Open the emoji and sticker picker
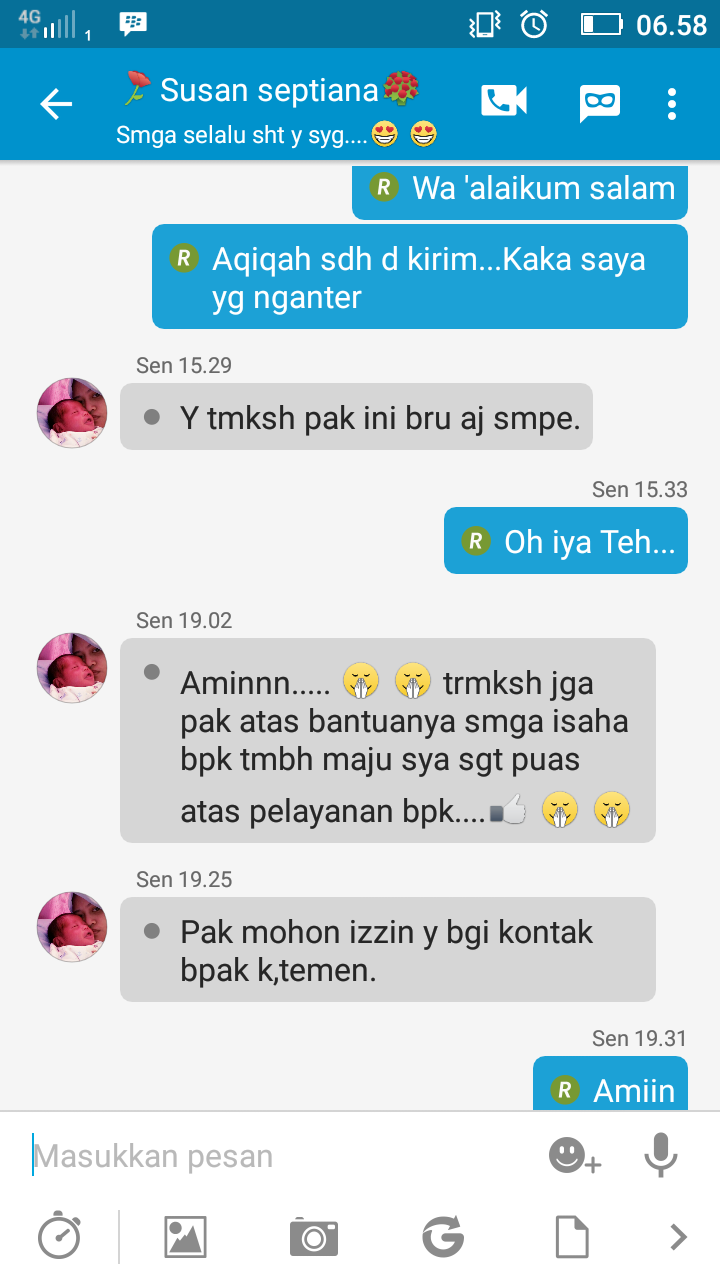Viewport: 720px width, 1280px height. (573, 1156)
